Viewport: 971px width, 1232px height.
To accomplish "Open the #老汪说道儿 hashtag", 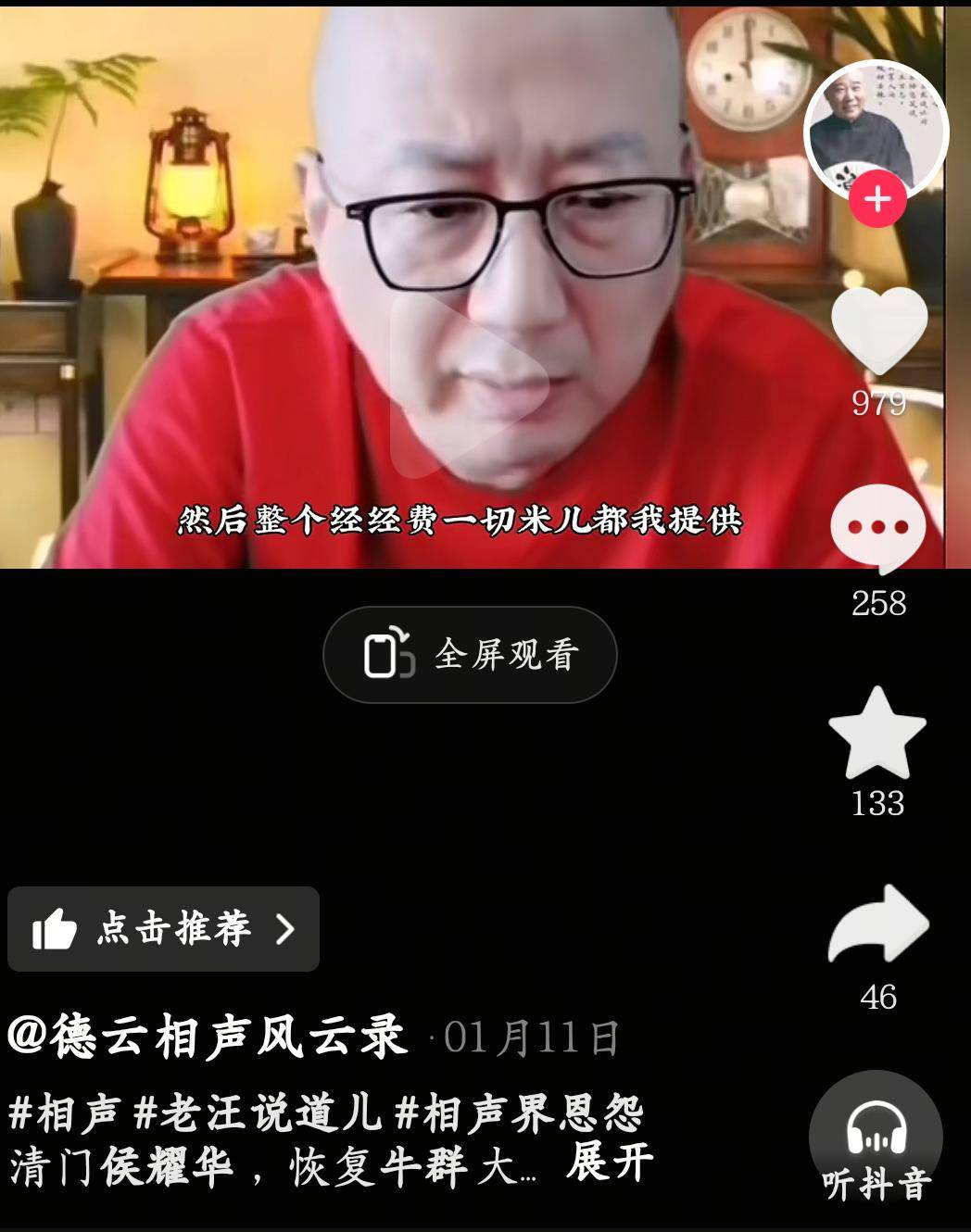I will tap(259, 1113).
